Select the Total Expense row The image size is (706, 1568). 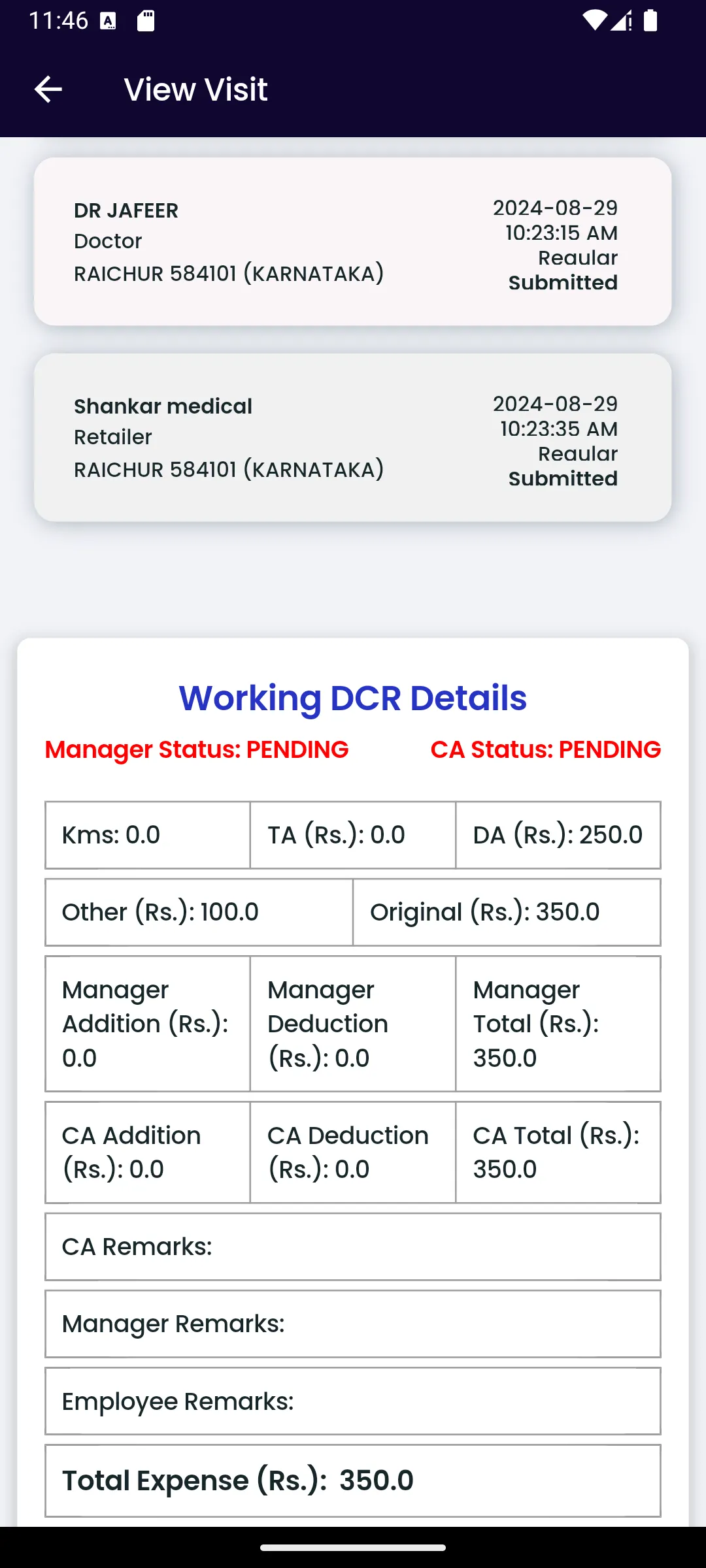coord(353,1480)
